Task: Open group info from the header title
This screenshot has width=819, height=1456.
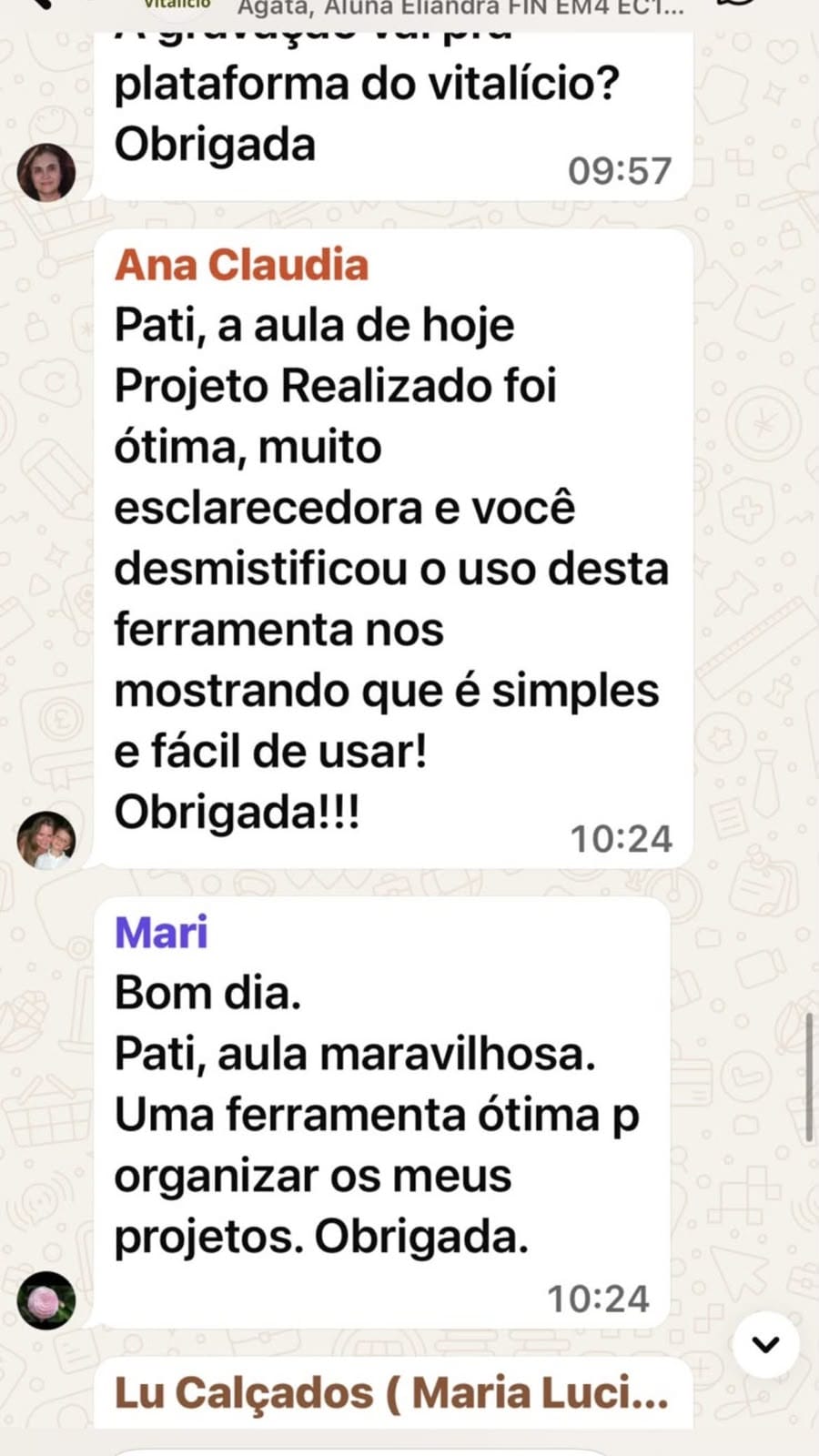Action: [460, 9]
